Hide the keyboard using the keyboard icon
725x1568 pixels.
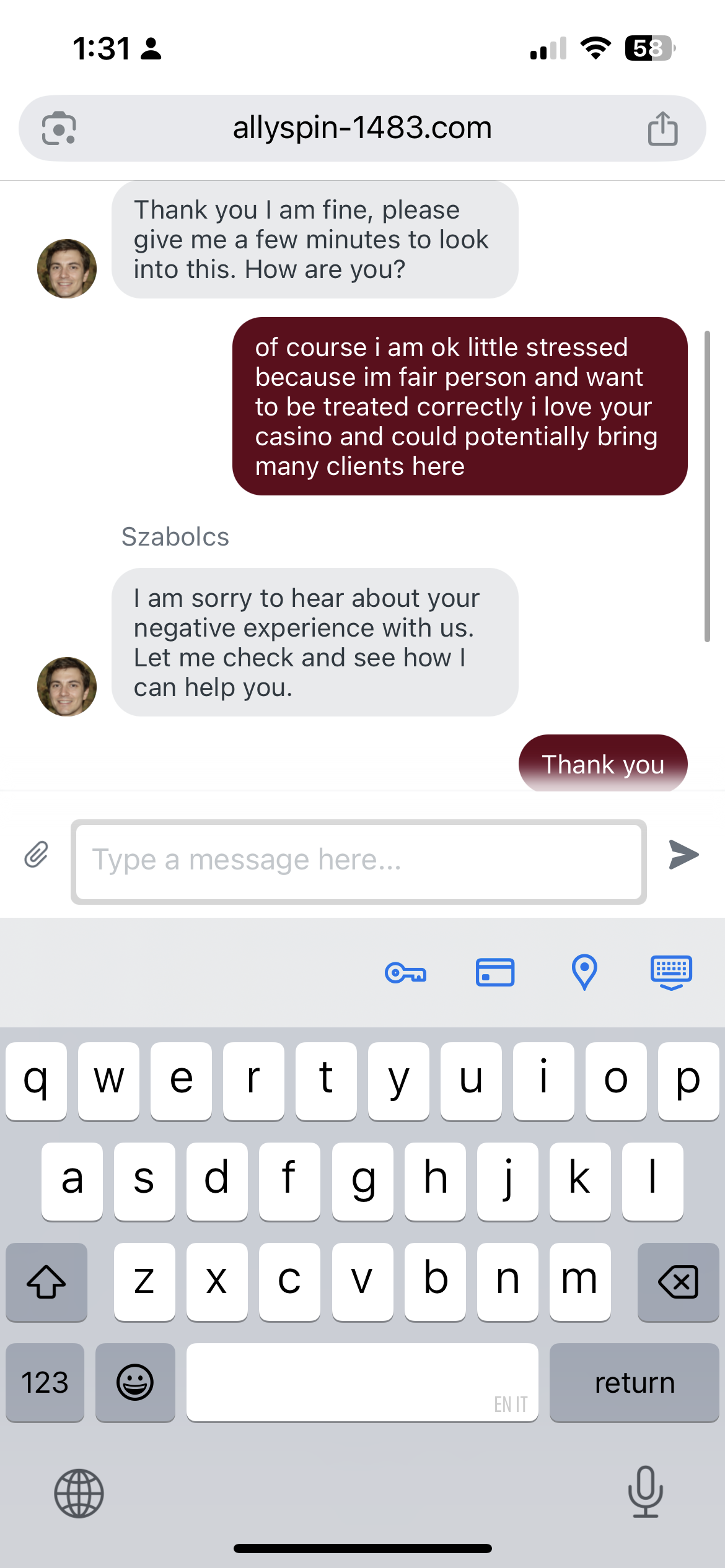[x=671, y=972]
